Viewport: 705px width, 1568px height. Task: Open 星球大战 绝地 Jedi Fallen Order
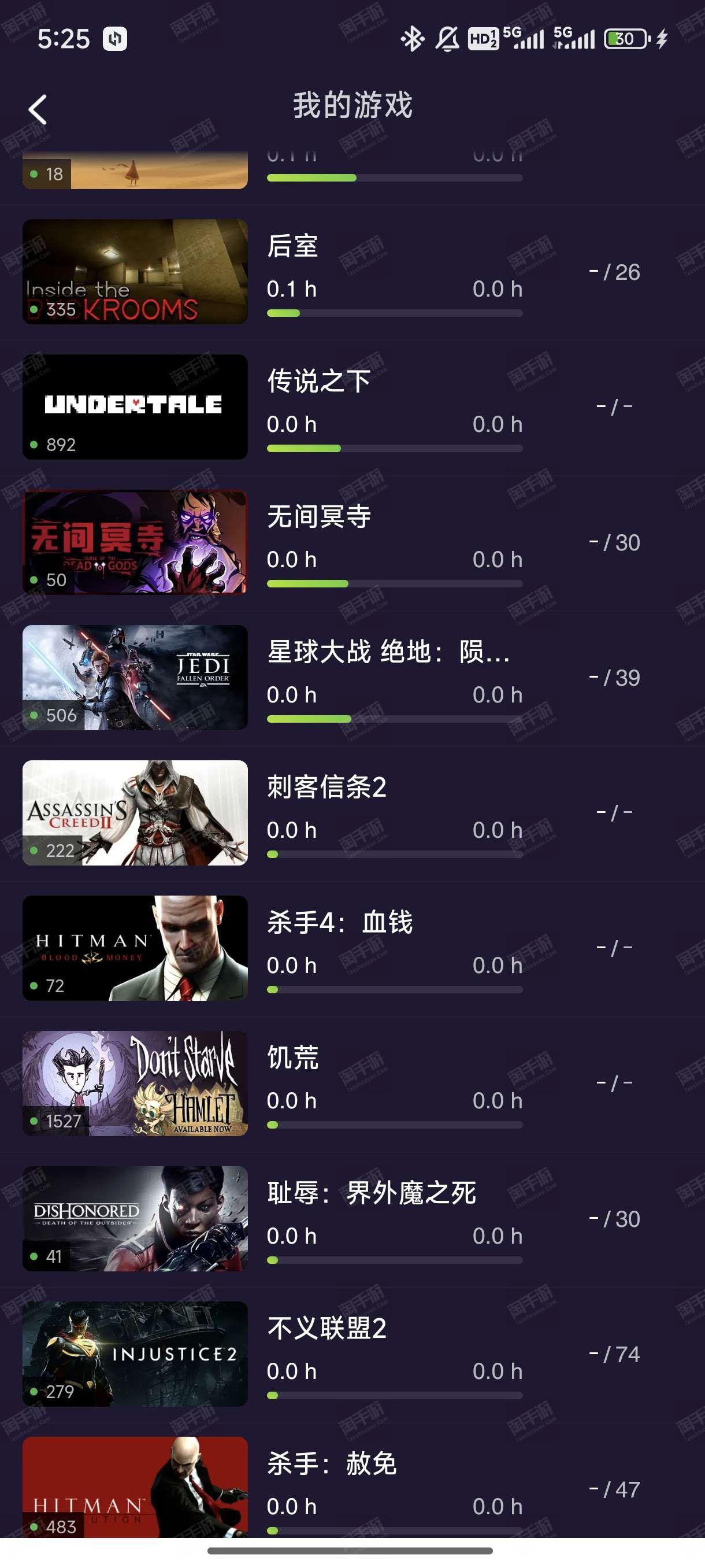coord(352,678)
